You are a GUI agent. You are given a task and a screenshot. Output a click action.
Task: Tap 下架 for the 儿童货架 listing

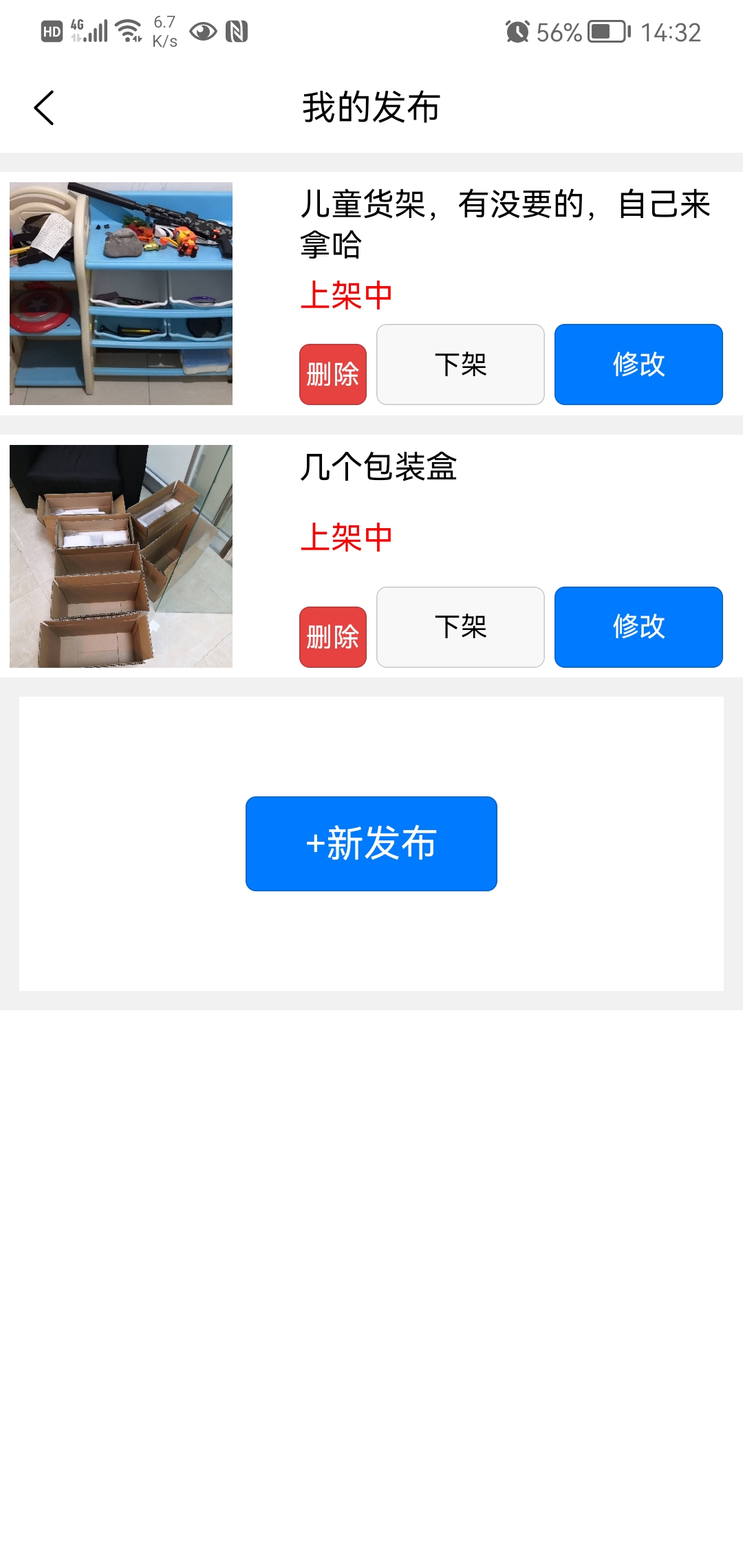[460, 364]
